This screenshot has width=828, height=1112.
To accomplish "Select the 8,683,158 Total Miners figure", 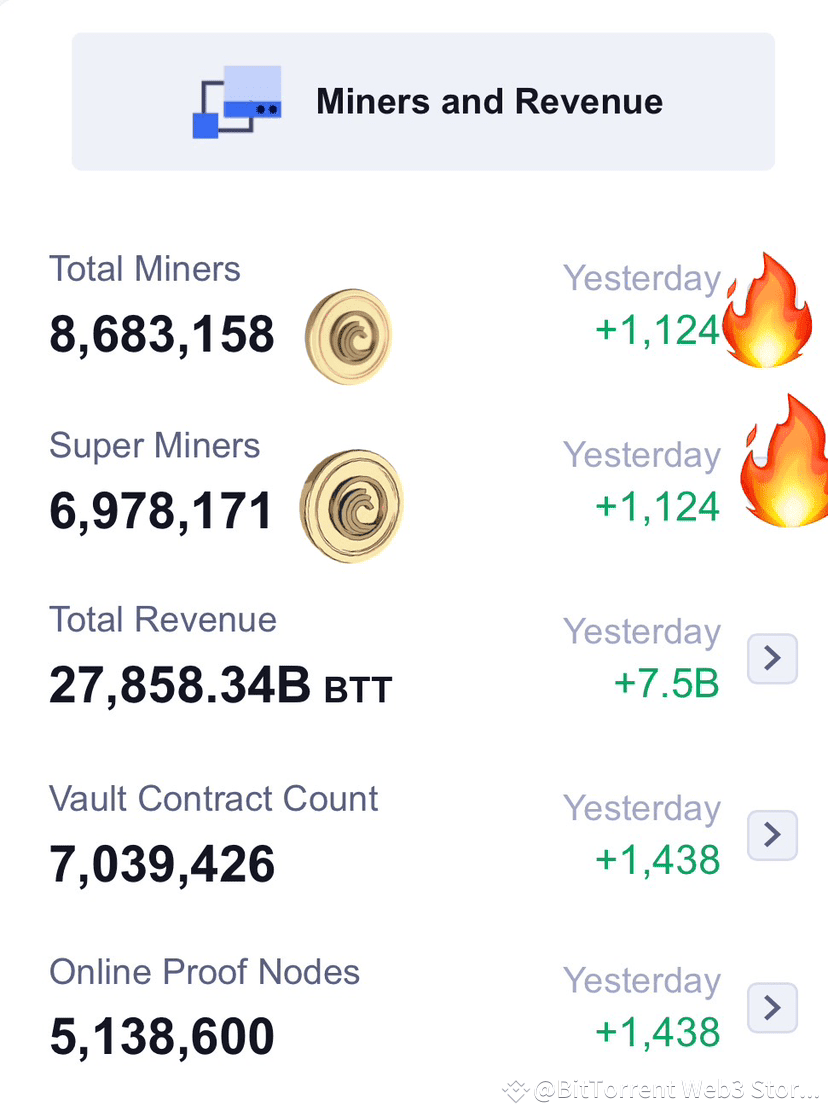I will pyautogui.click(x=162, y=335).
